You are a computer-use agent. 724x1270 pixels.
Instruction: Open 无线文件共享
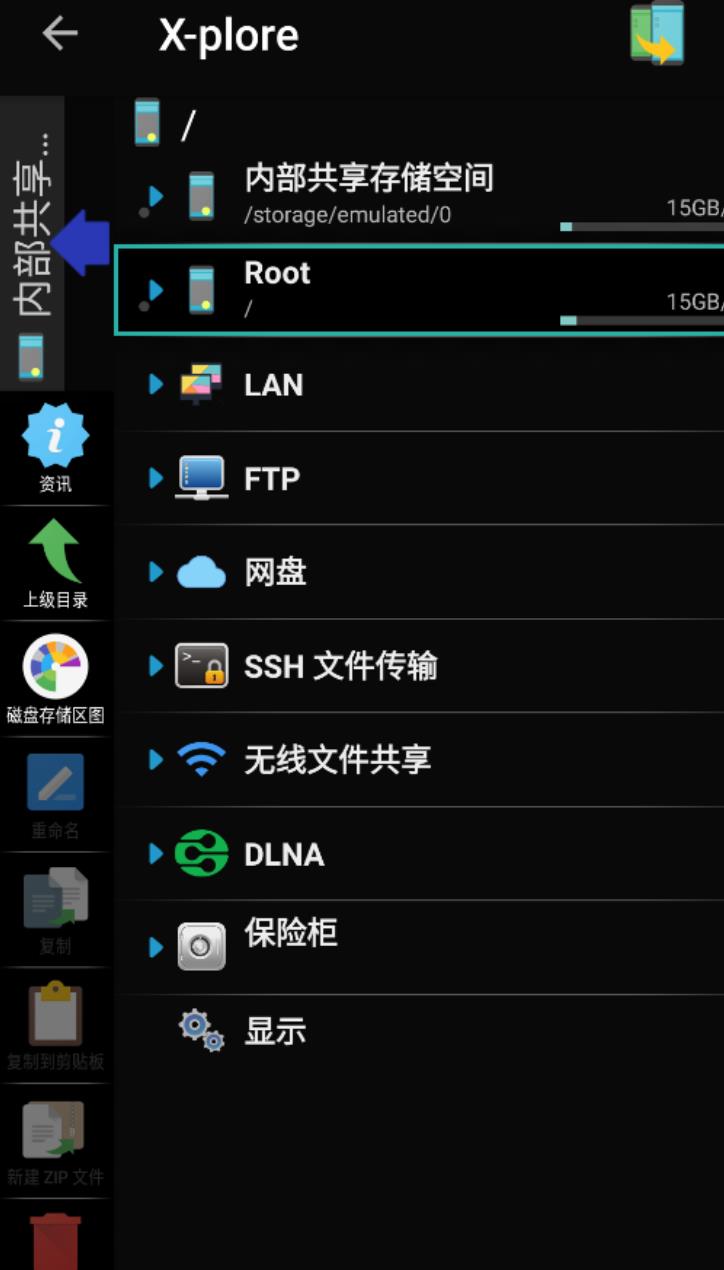coord(337,760)
